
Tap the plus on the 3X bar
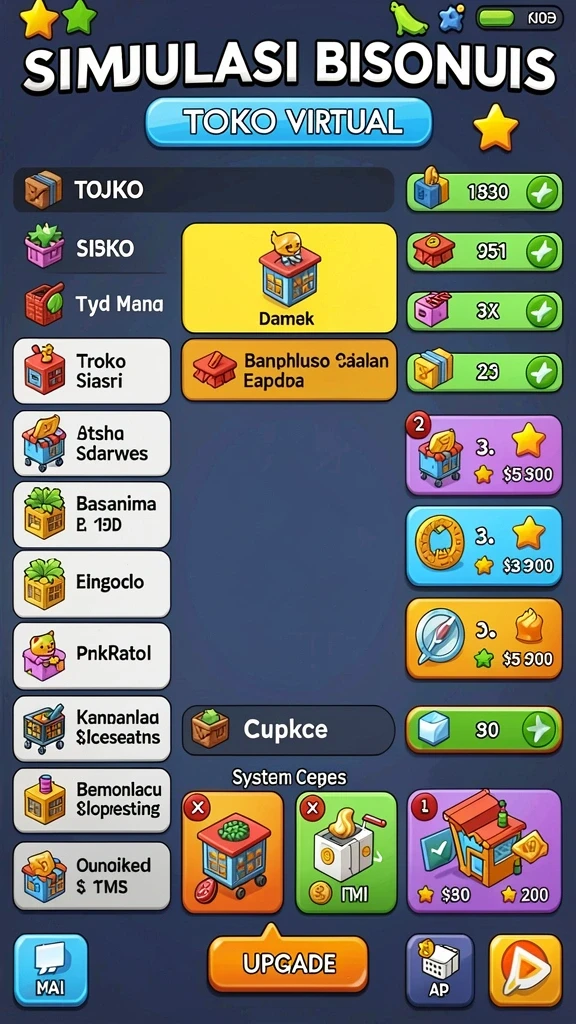[x=542, y=312]
